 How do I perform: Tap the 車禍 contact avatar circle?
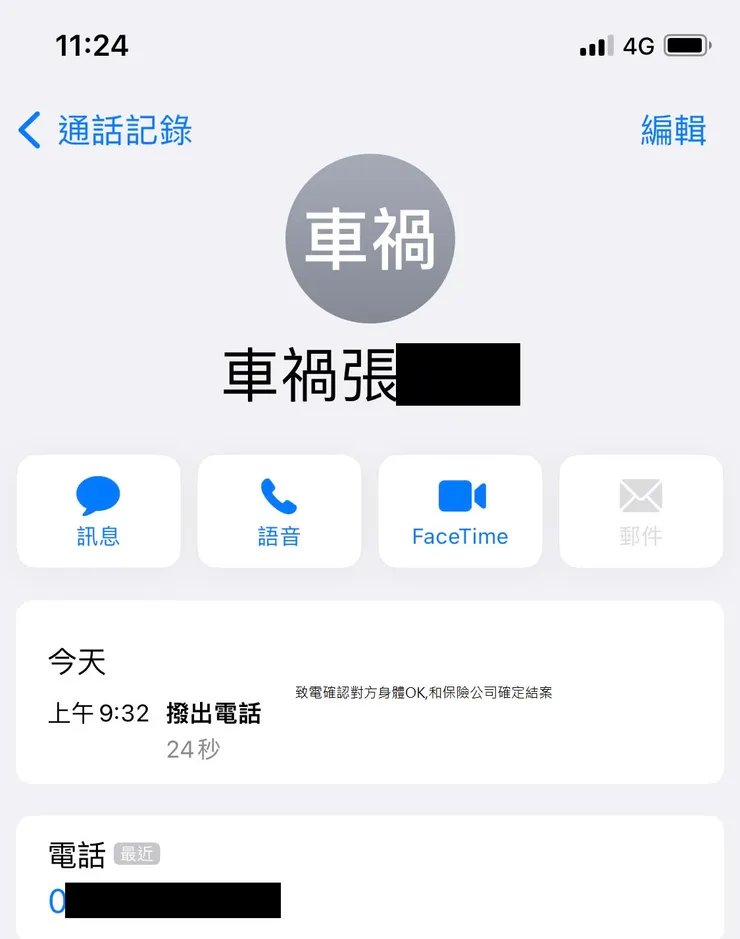[370, 238]
